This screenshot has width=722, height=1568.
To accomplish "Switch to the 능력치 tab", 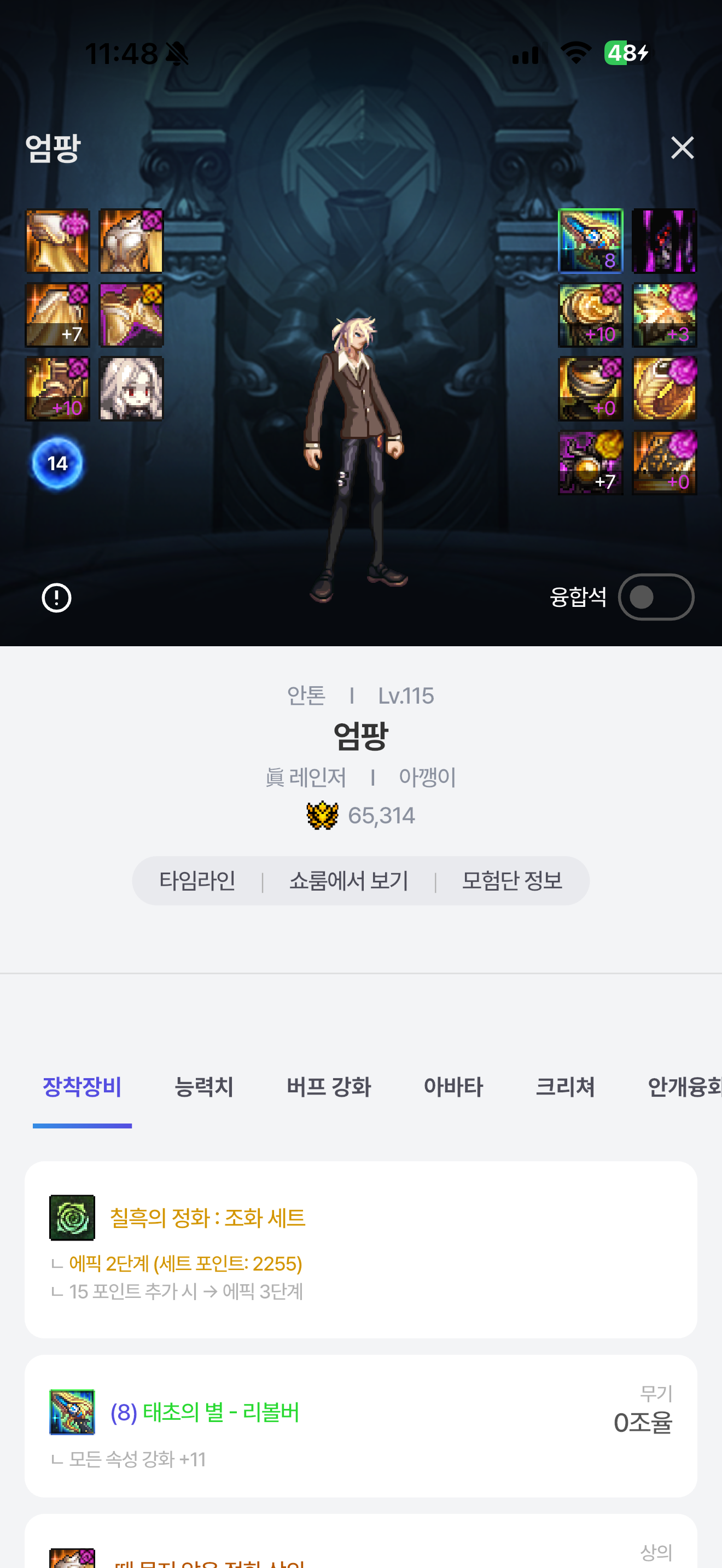I will [x=204, y=1086].
